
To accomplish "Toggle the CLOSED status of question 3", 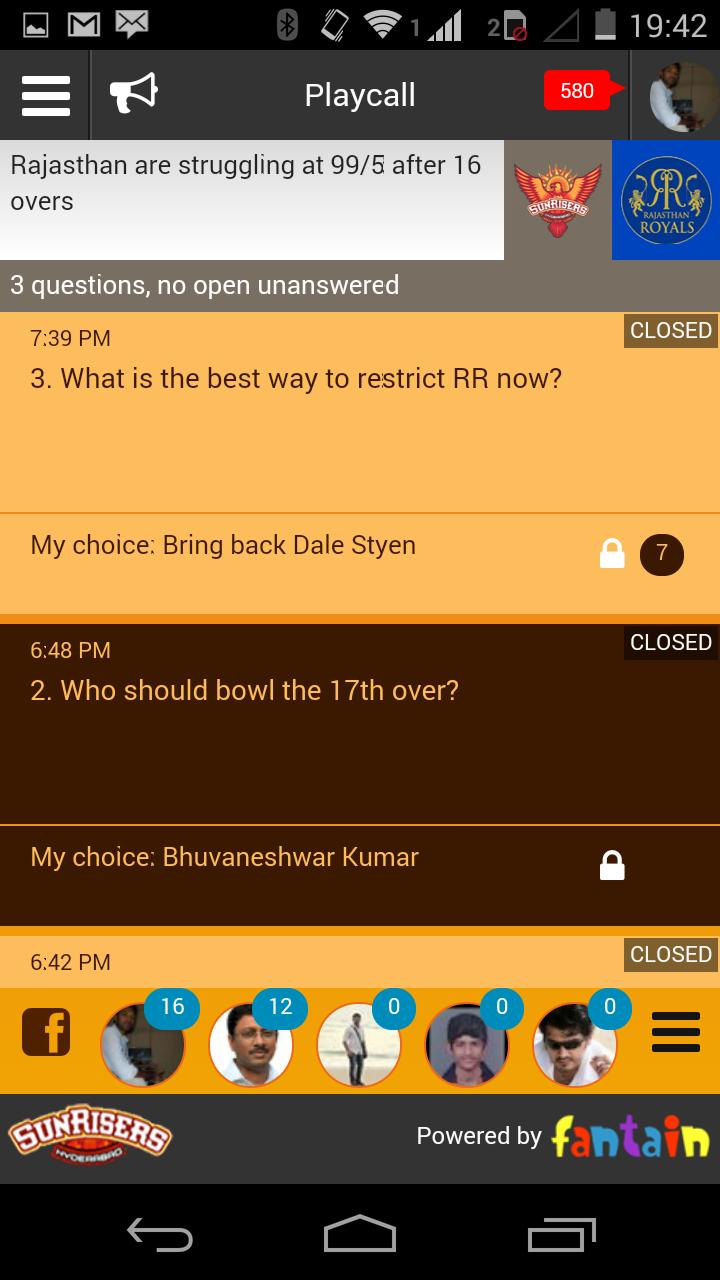I will [670, 330].
